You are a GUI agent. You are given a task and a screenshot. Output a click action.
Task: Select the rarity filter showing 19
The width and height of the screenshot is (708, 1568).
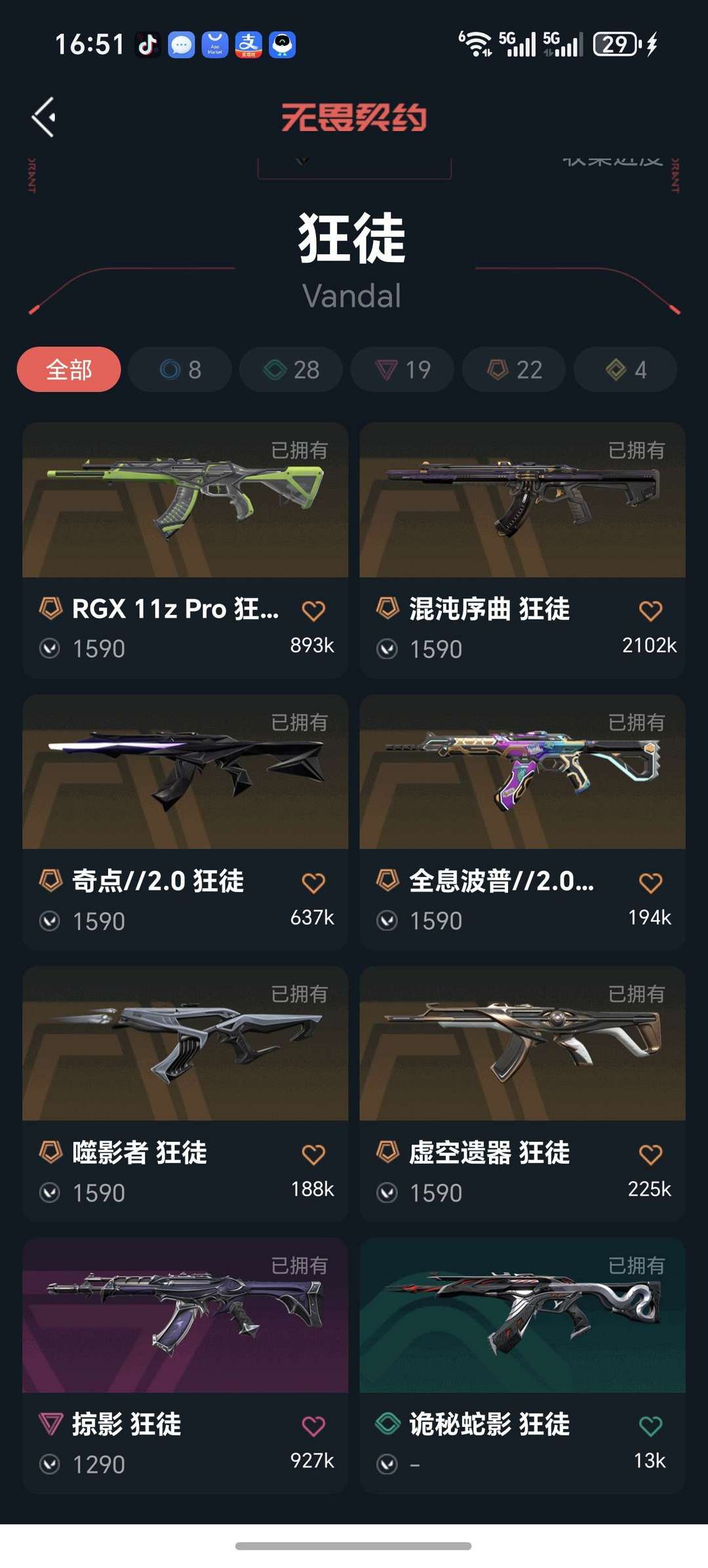pyautogui.click(x=402, y=370)
